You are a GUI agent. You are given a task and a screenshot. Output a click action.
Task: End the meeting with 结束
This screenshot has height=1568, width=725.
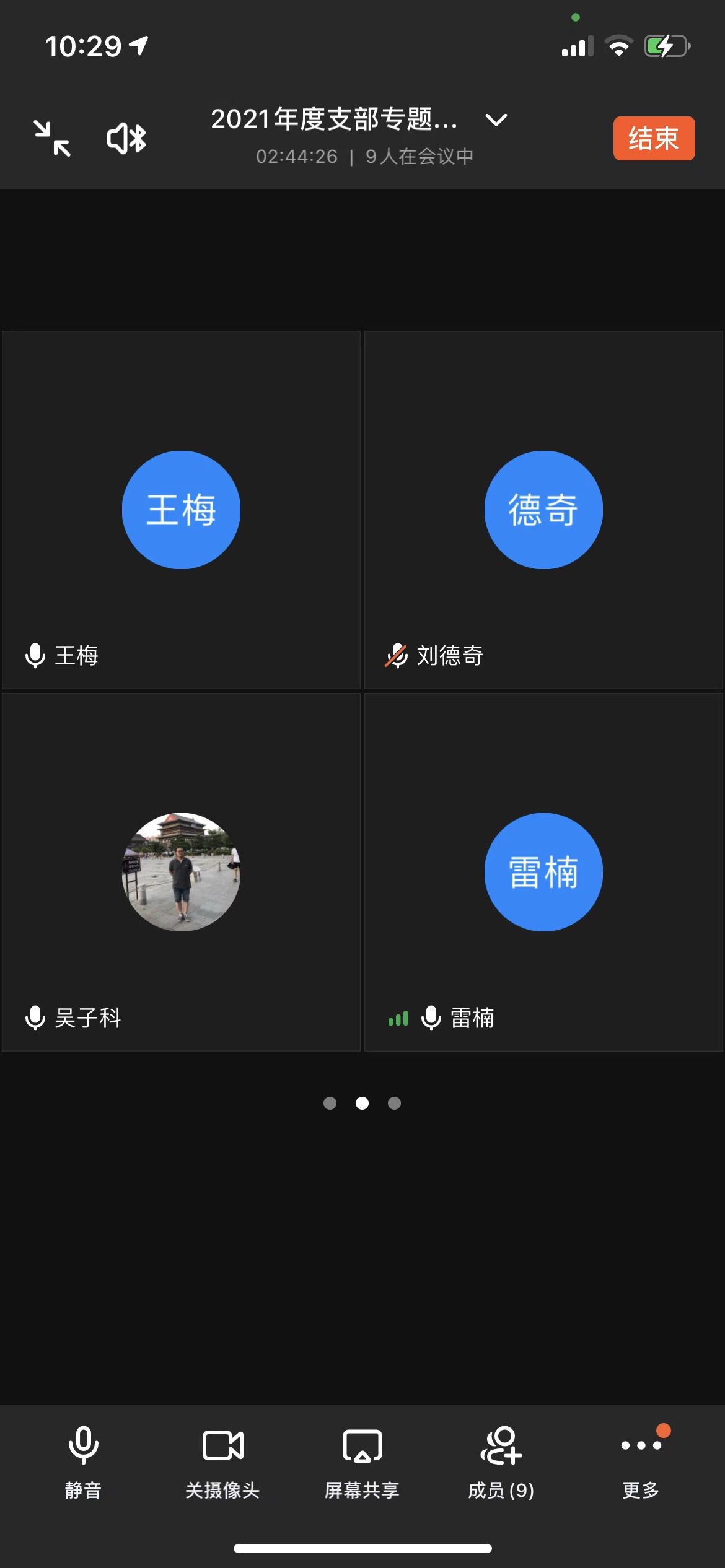654,138
